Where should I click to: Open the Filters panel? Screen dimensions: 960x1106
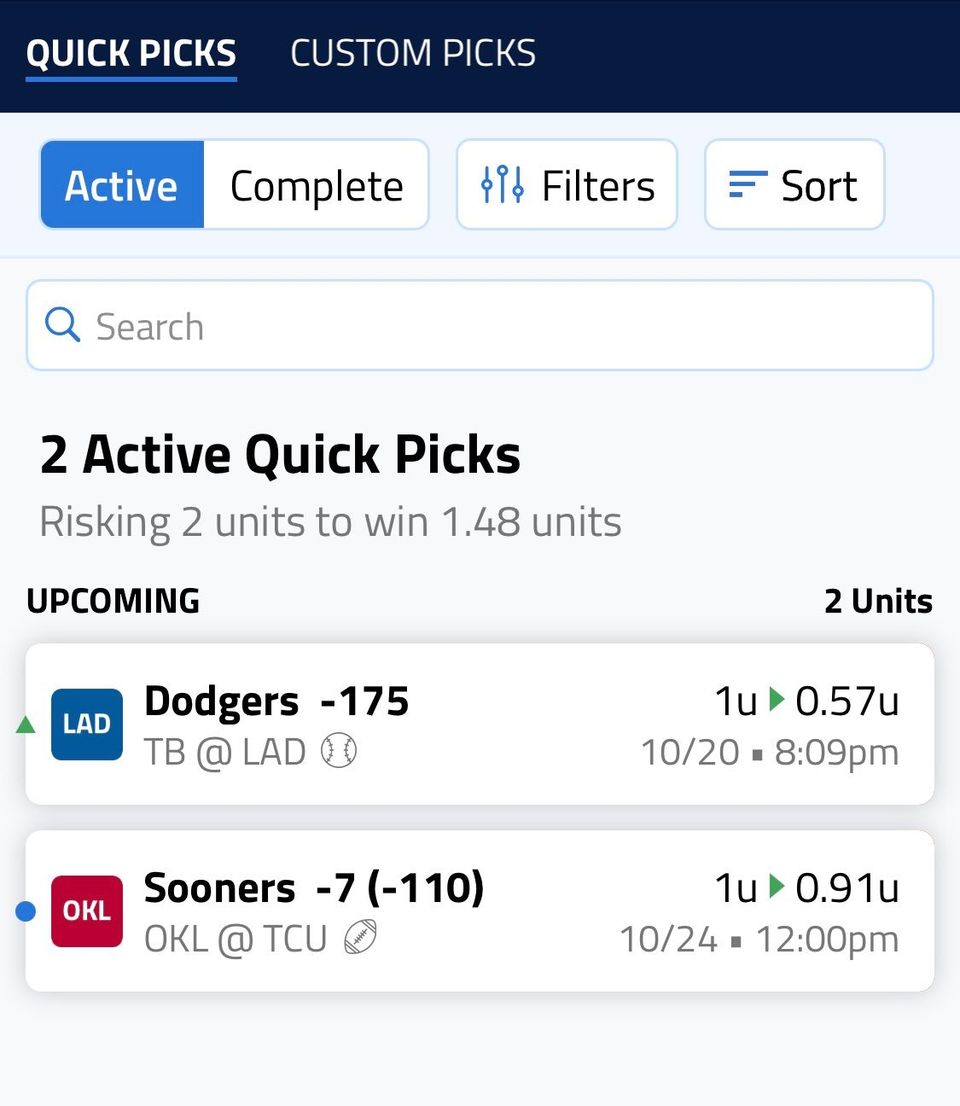click(x=567, y=184)
